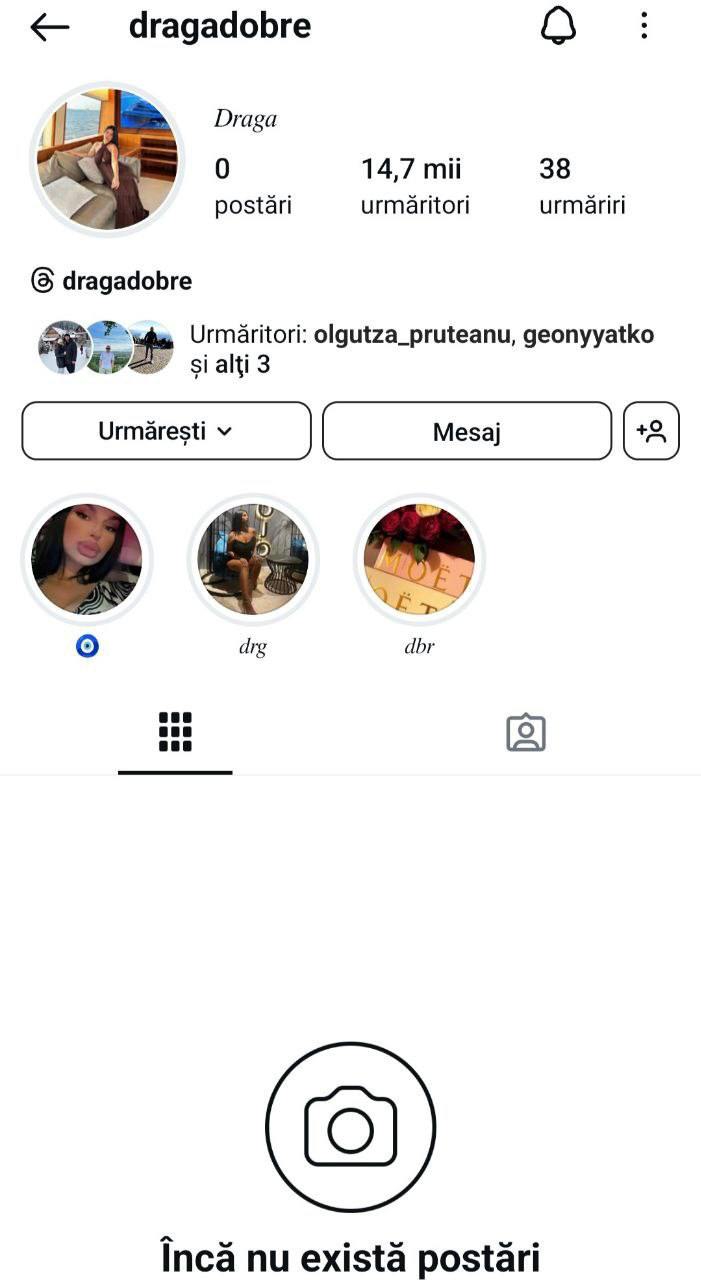Open the dragadobre Threads profile link

112,281
